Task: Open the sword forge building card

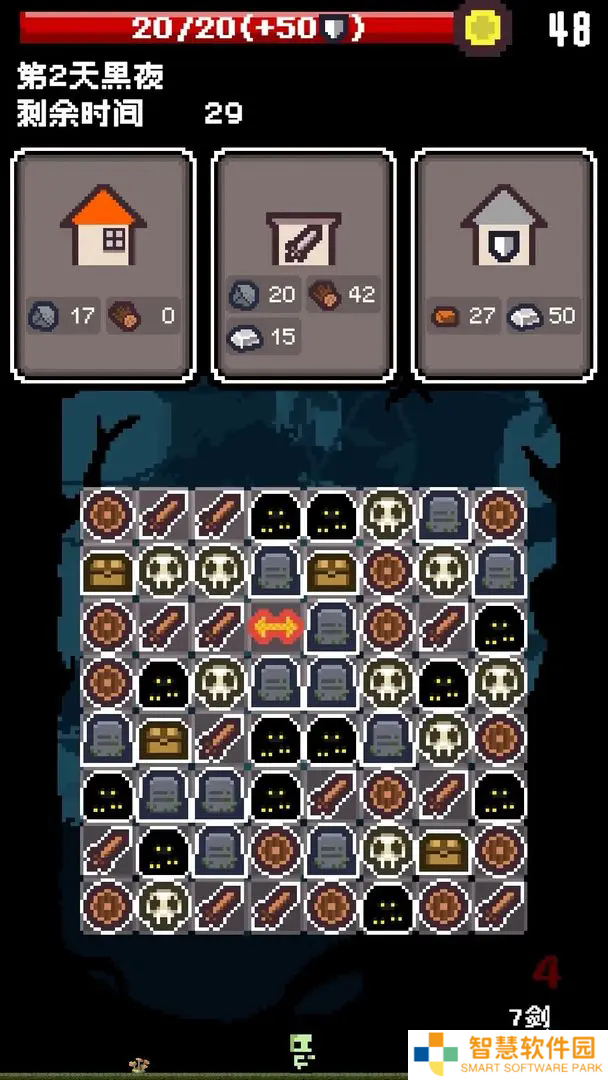Action: [x=304, y=265]
